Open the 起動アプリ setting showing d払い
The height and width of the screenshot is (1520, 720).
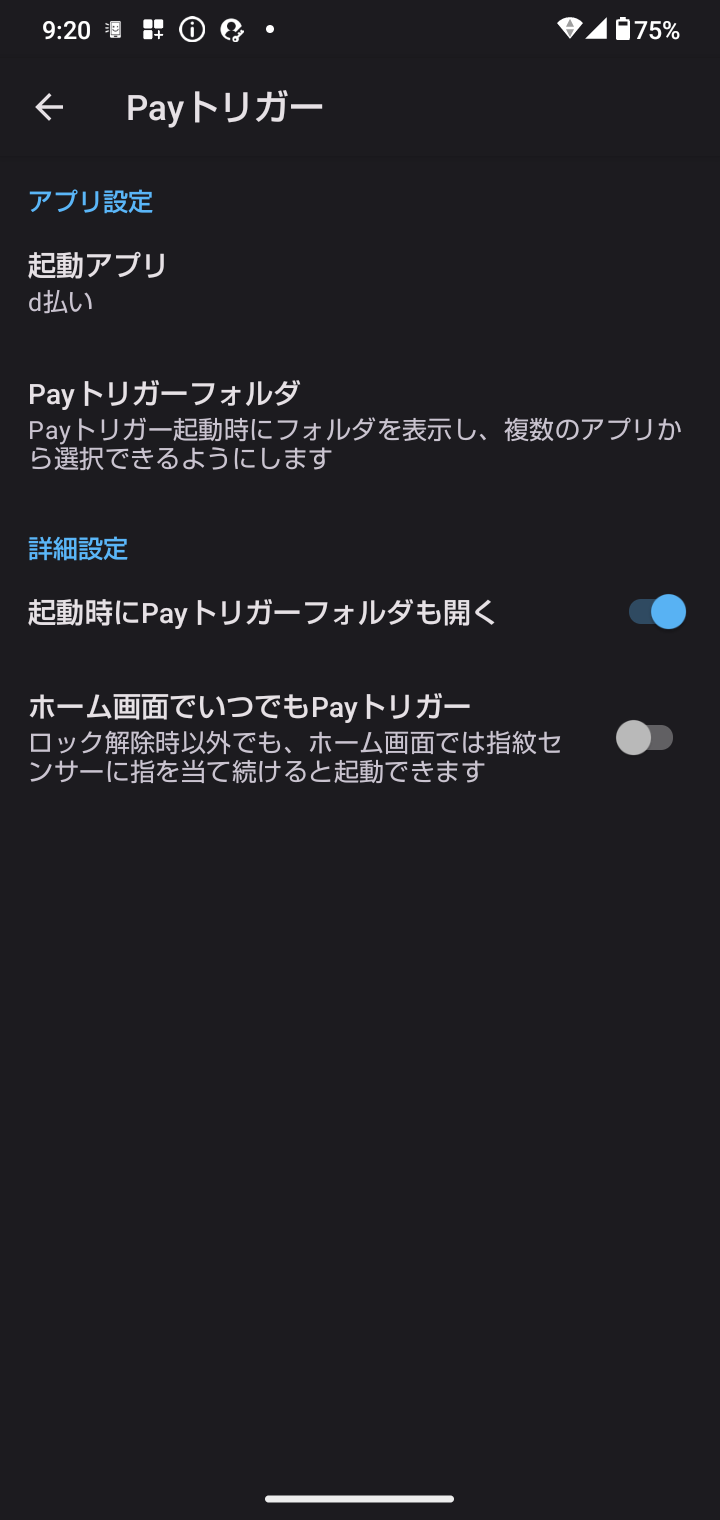pyautogui.click(x=360, y=283)
